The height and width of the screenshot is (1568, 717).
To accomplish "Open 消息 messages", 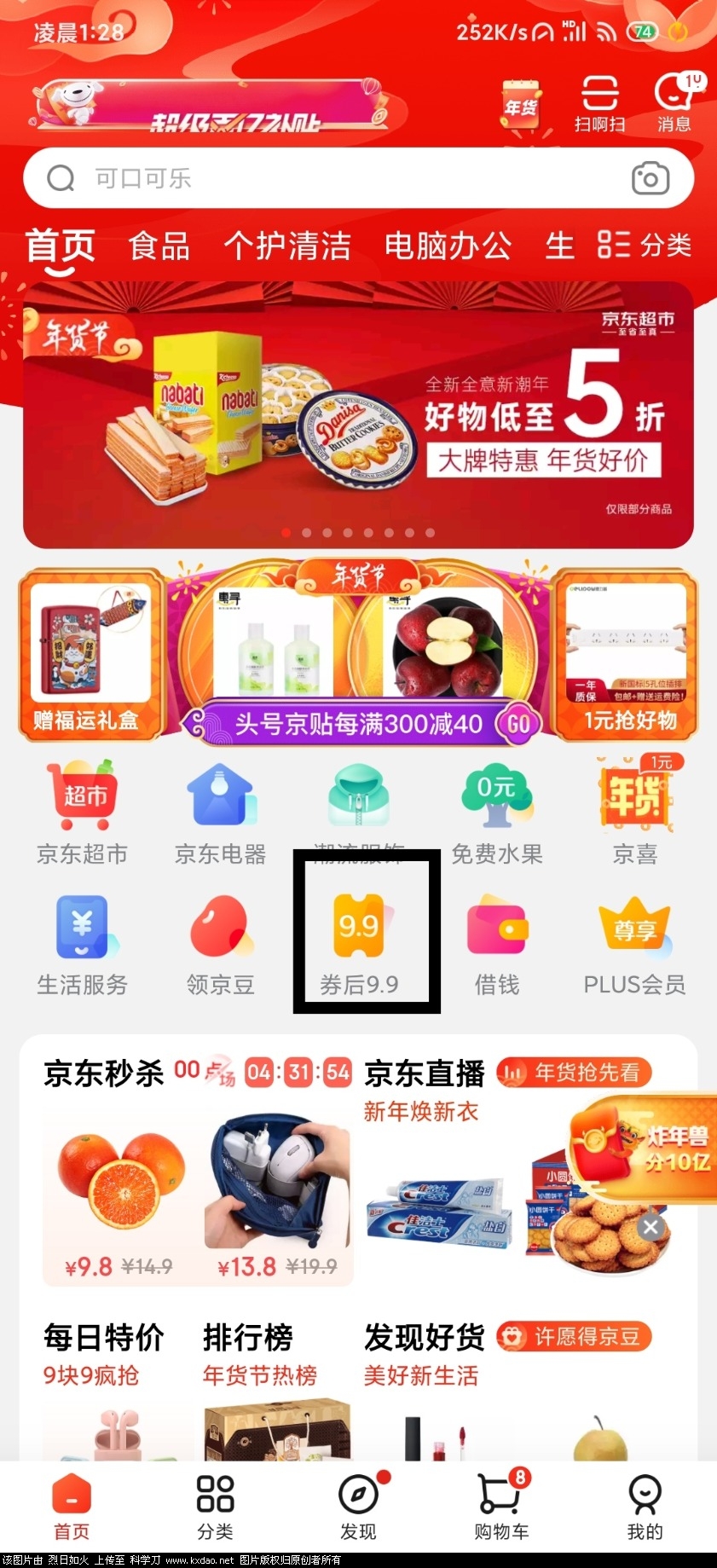I will (x=674, y=104).
